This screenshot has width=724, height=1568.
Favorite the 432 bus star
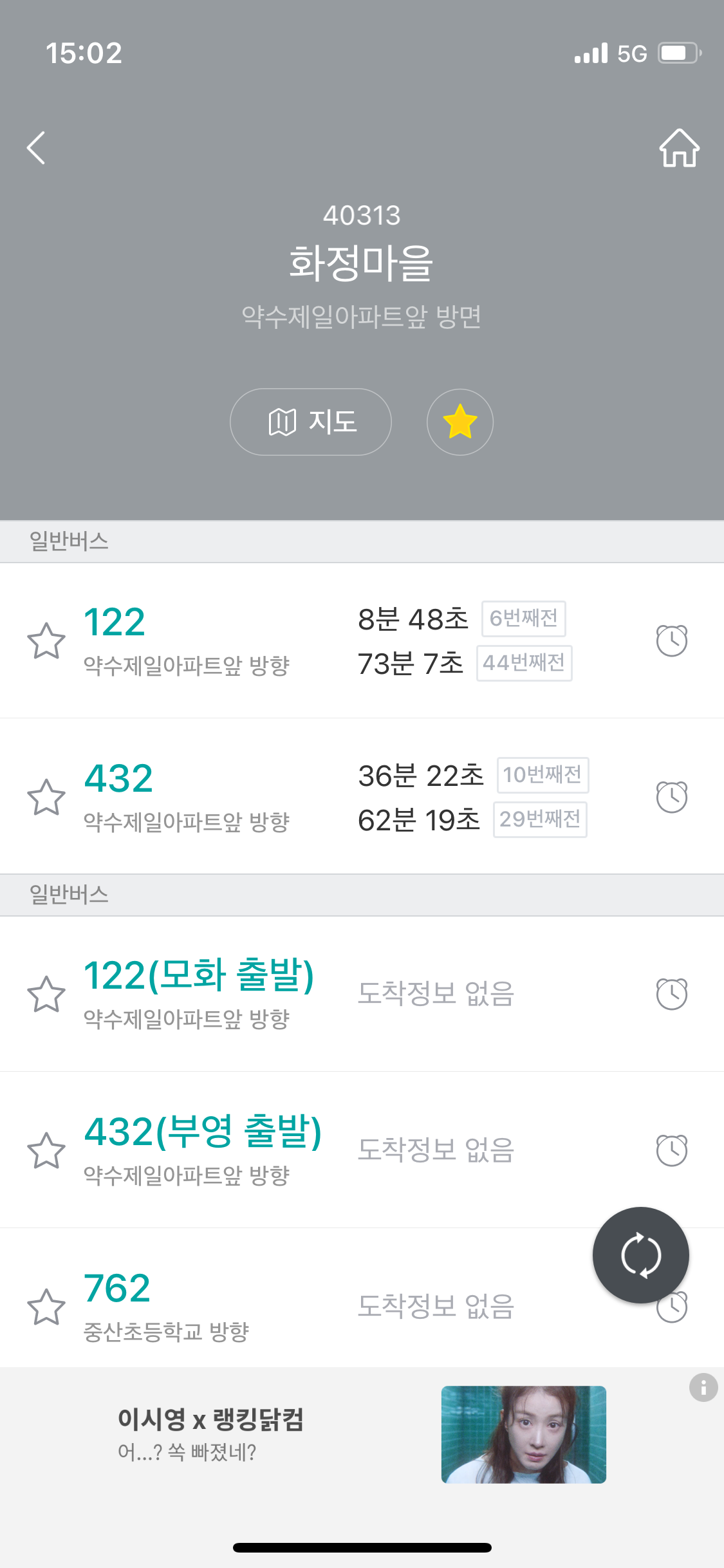46,797
